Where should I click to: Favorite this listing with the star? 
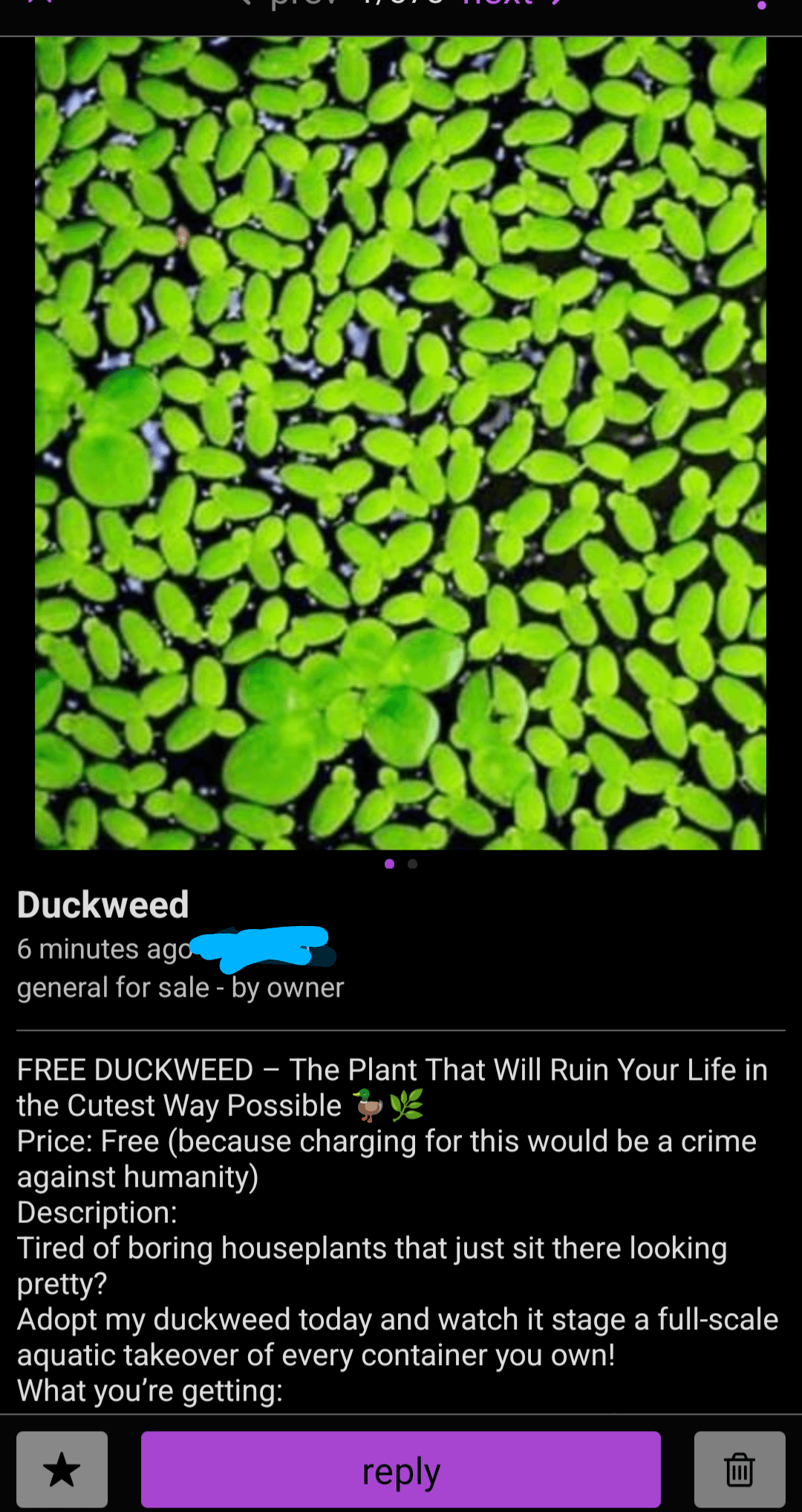pyautogui.click(x=62, y=1469)
